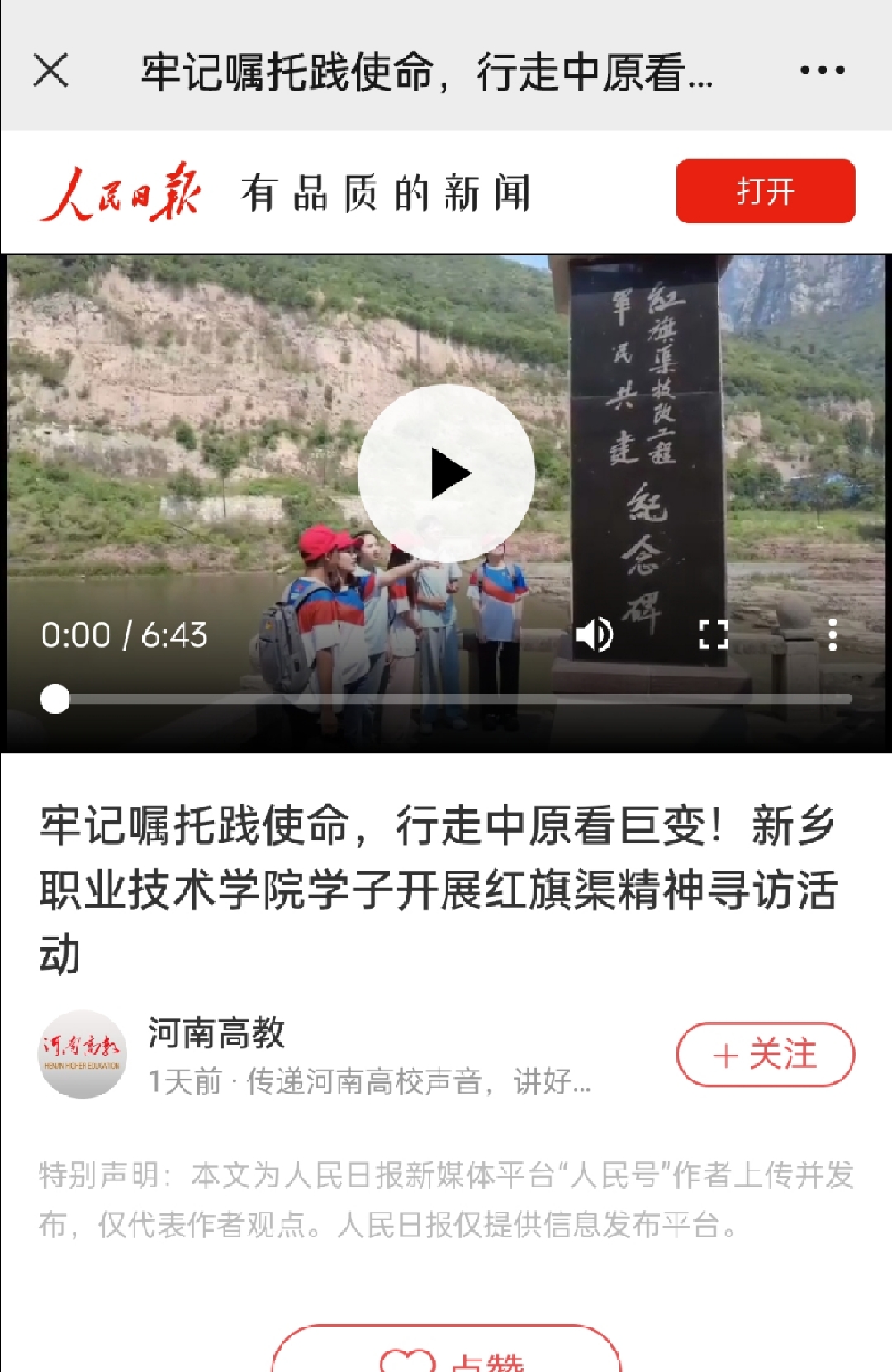Tap the red 打开 button
Screen dimensions: 892x1372
[x=765, y=192]
